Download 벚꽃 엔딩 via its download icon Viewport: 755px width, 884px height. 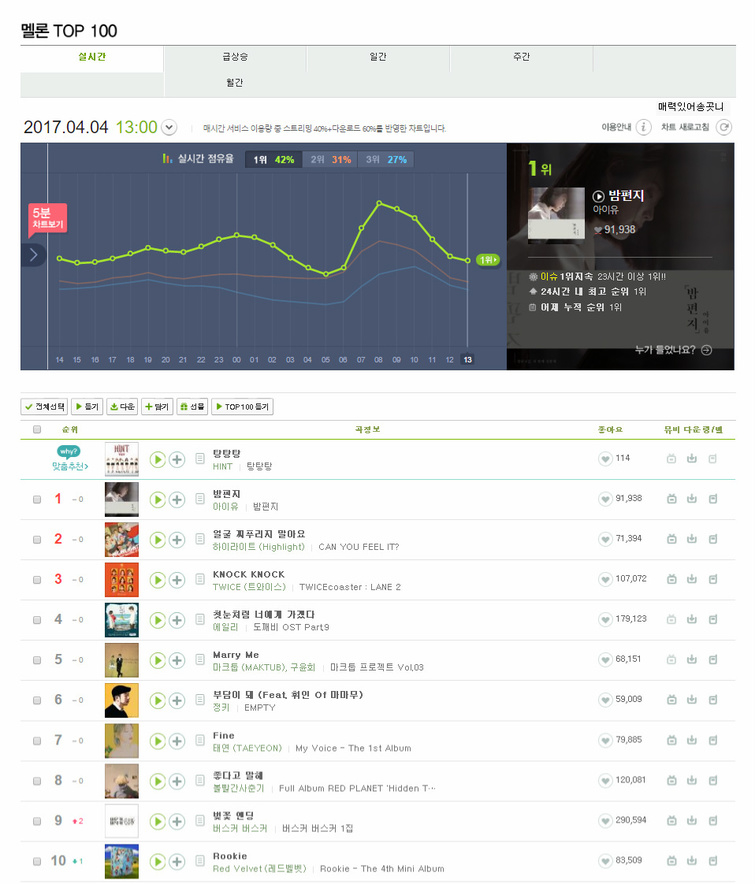pos(692,821)
